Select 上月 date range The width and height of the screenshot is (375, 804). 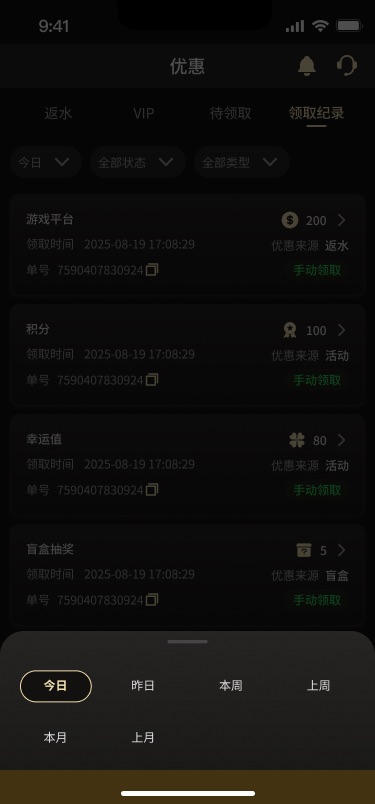(x=143, y=738)
